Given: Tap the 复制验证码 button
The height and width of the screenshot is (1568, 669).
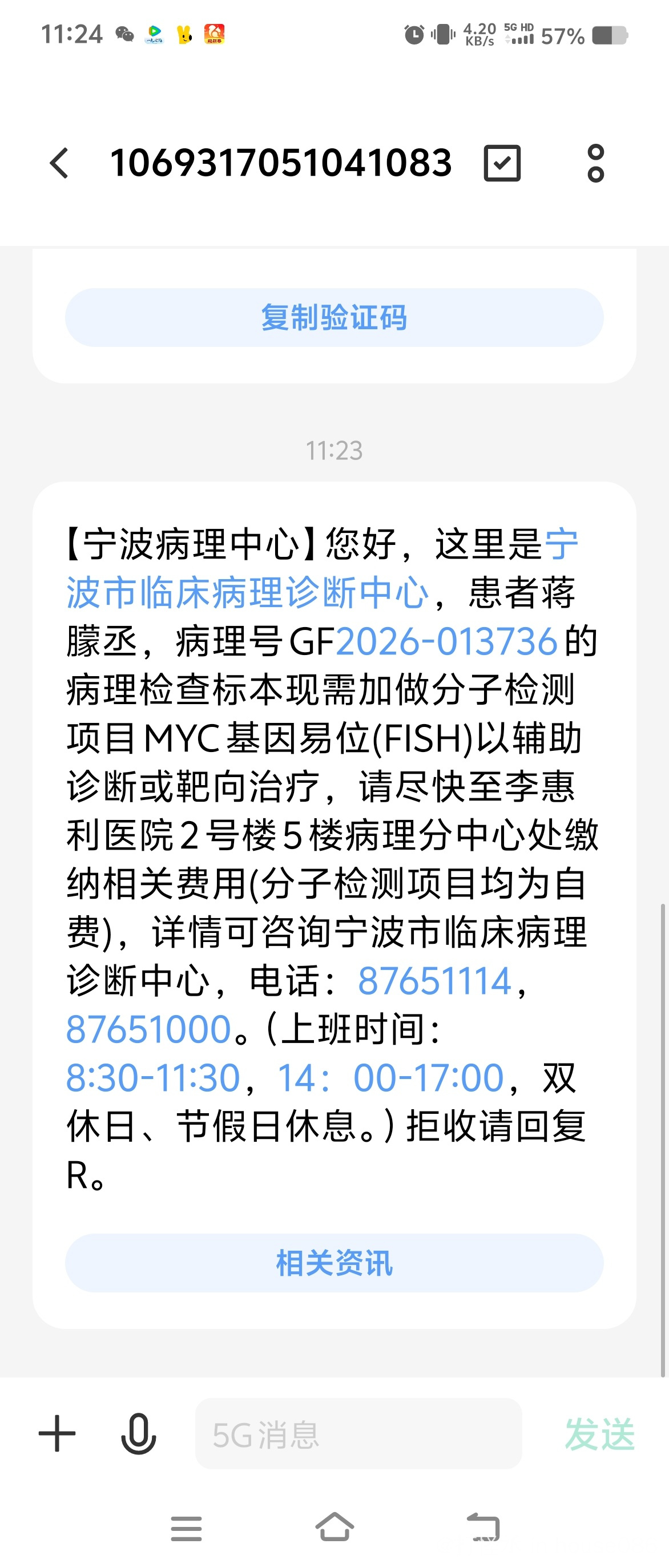Looking at the screenshot, I should (334, 318).
